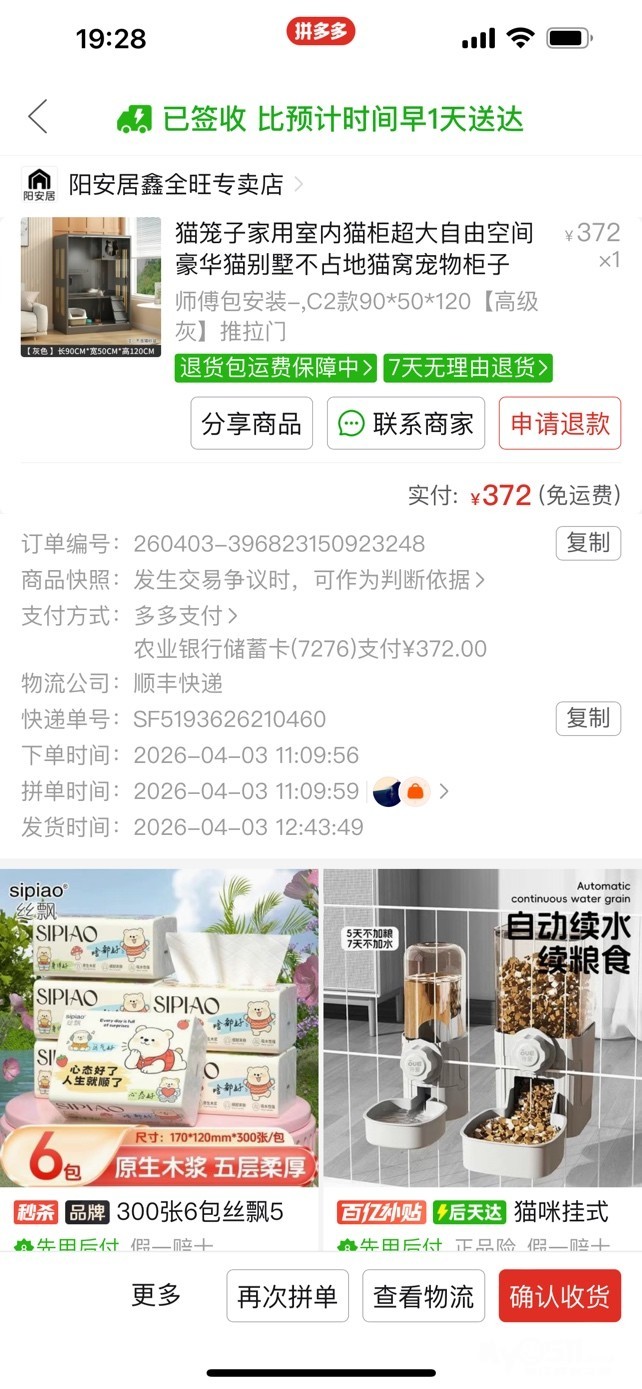
Task: Reorder with 再次拼单
Action: 287,1297
